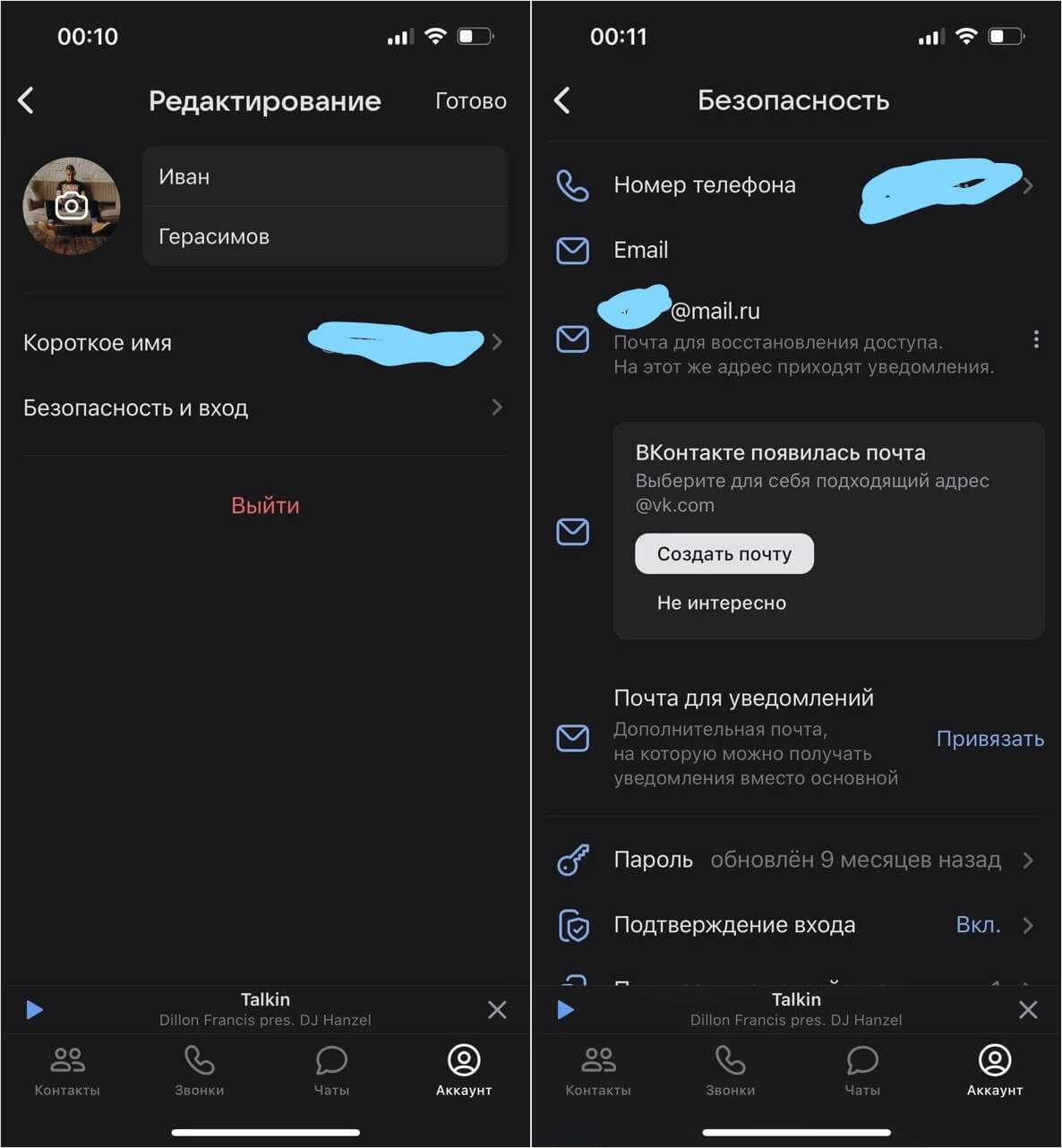Edit the first name field Иван
This screenshot has height=1148, width=1062.
324,177
